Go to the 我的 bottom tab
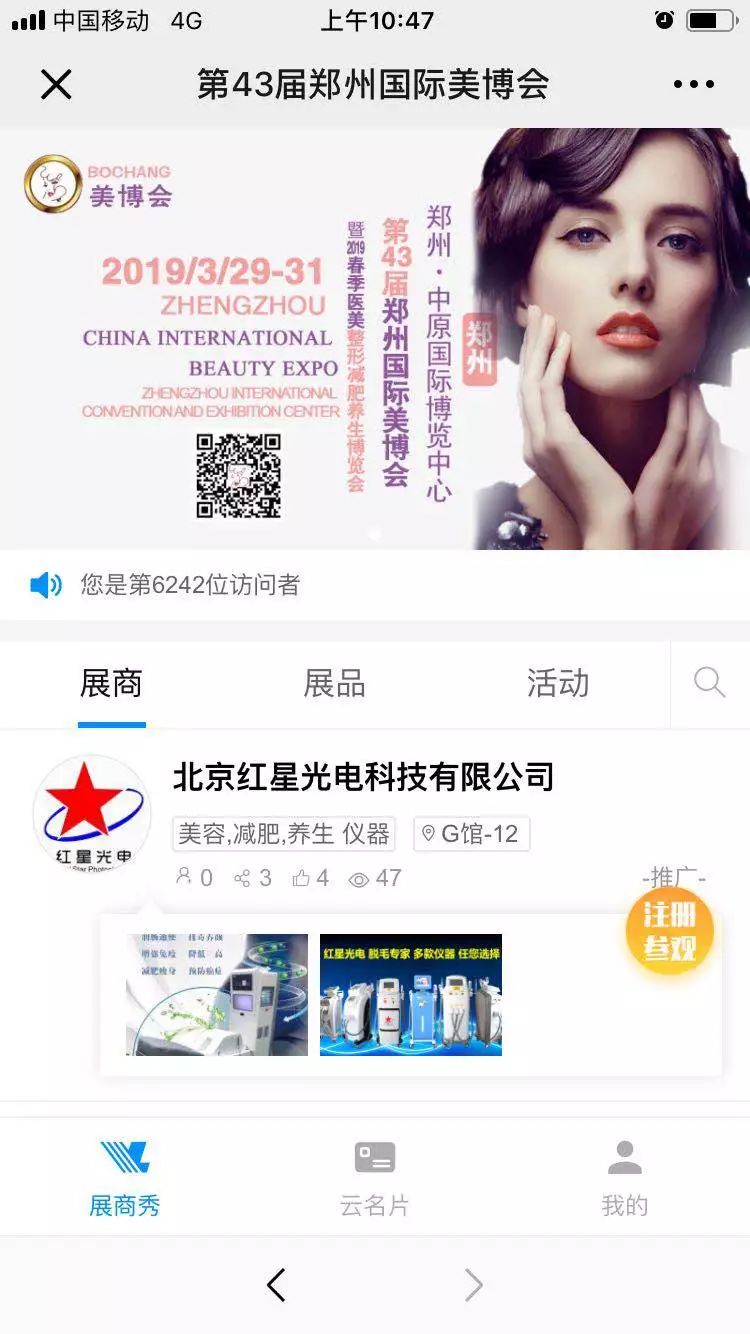 point(625,1178)
